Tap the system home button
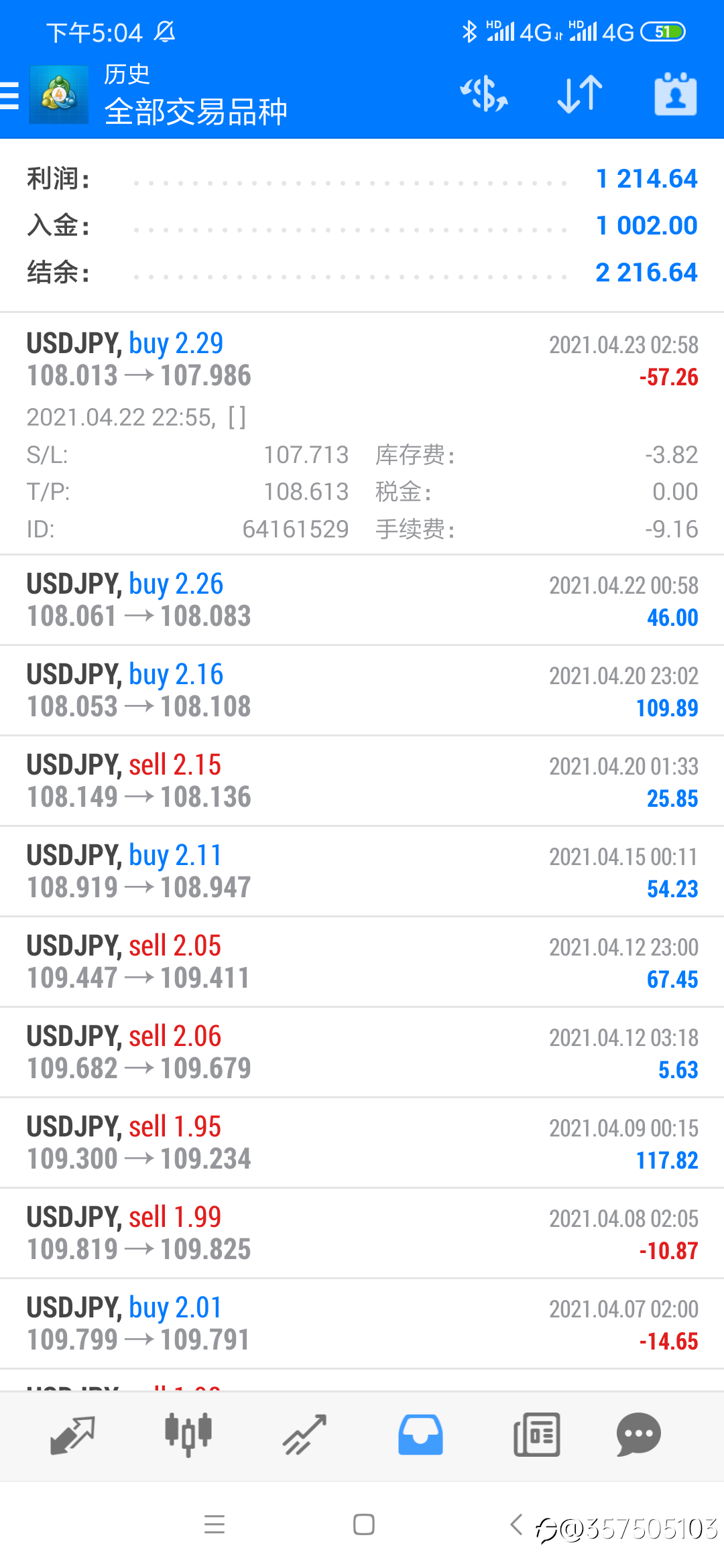724x1568 pixels. (363, 1524)
